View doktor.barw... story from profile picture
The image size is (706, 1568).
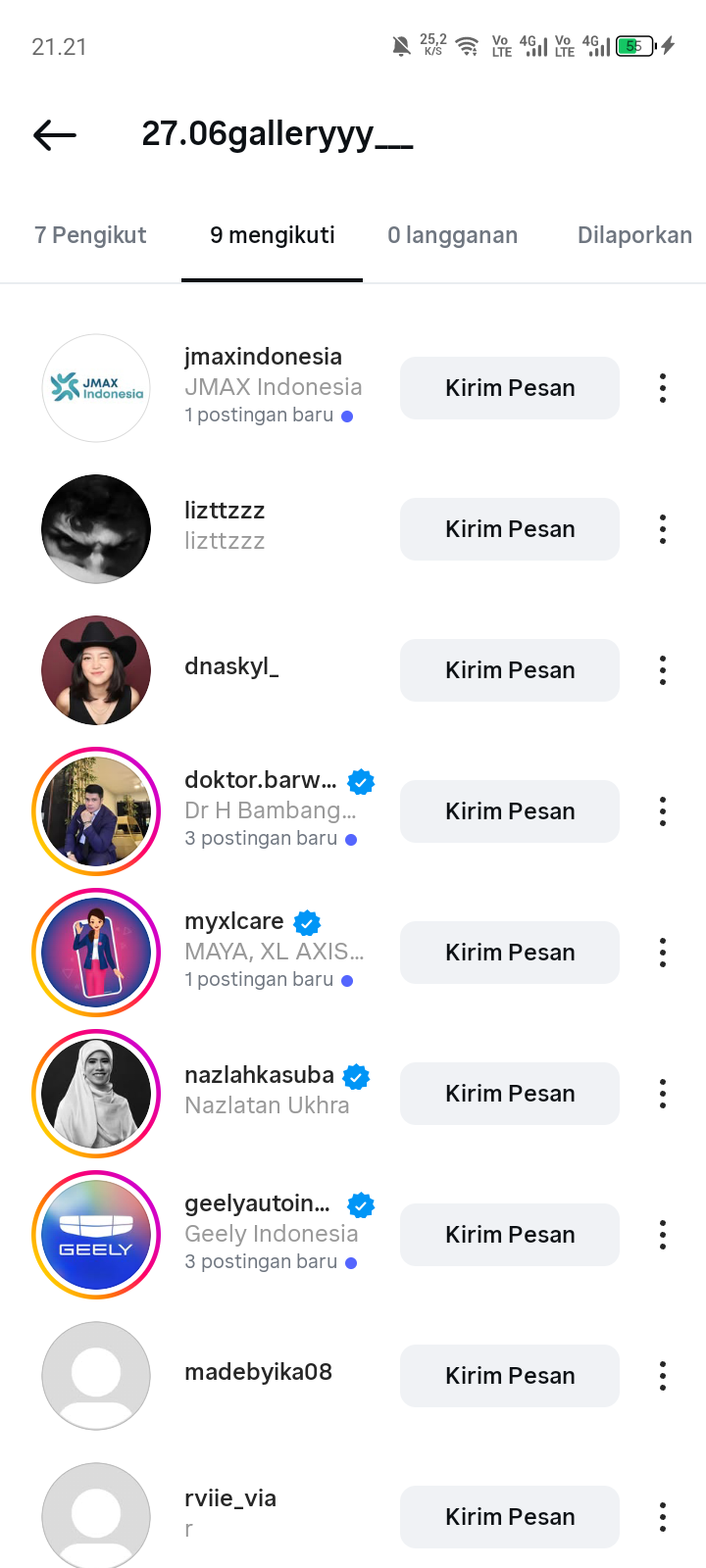tap(96, 811)
